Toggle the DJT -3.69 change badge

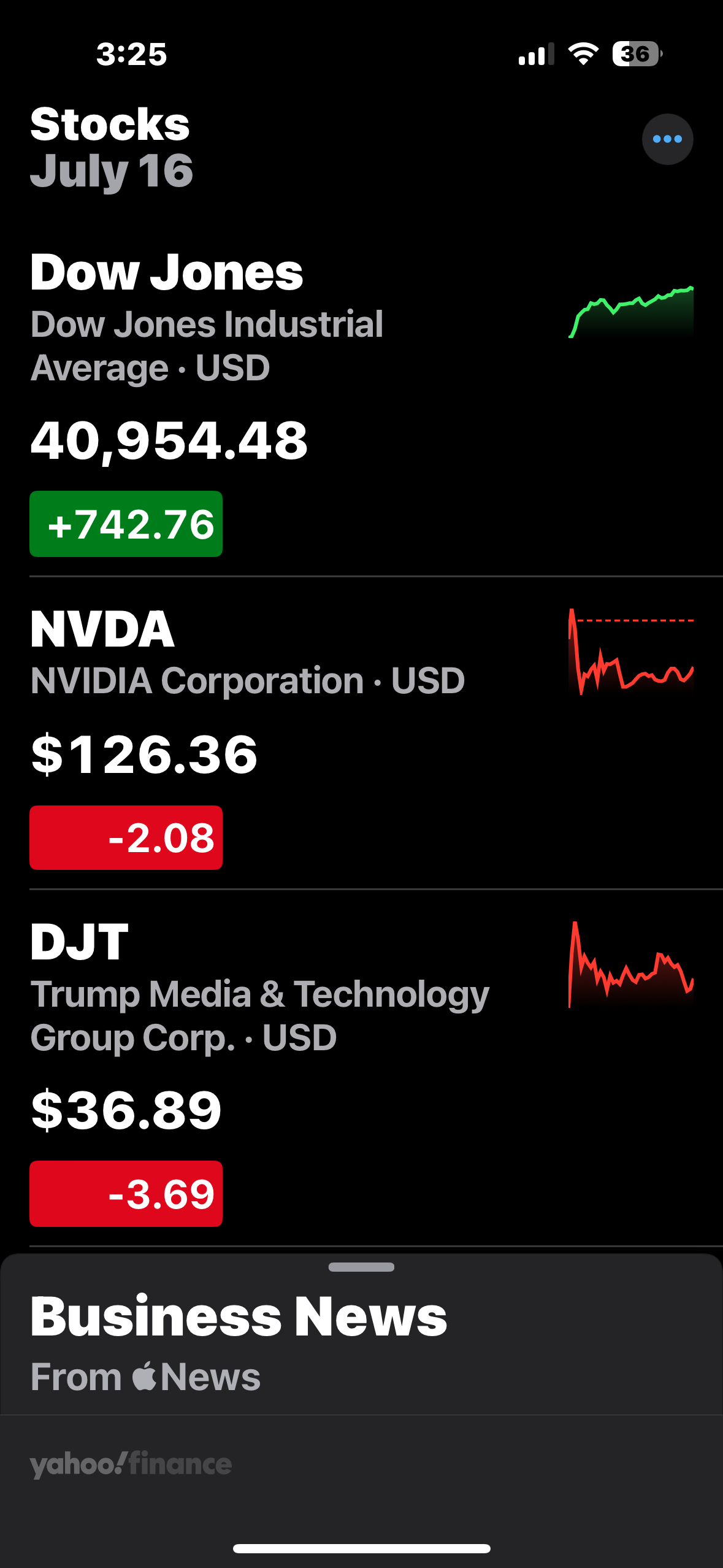126,1194
